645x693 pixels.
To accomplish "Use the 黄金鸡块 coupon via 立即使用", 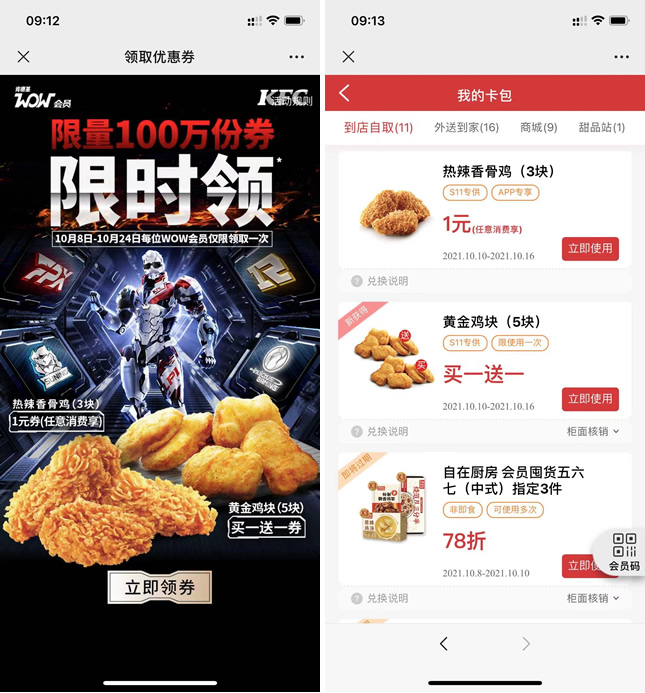I will [590, 398].
